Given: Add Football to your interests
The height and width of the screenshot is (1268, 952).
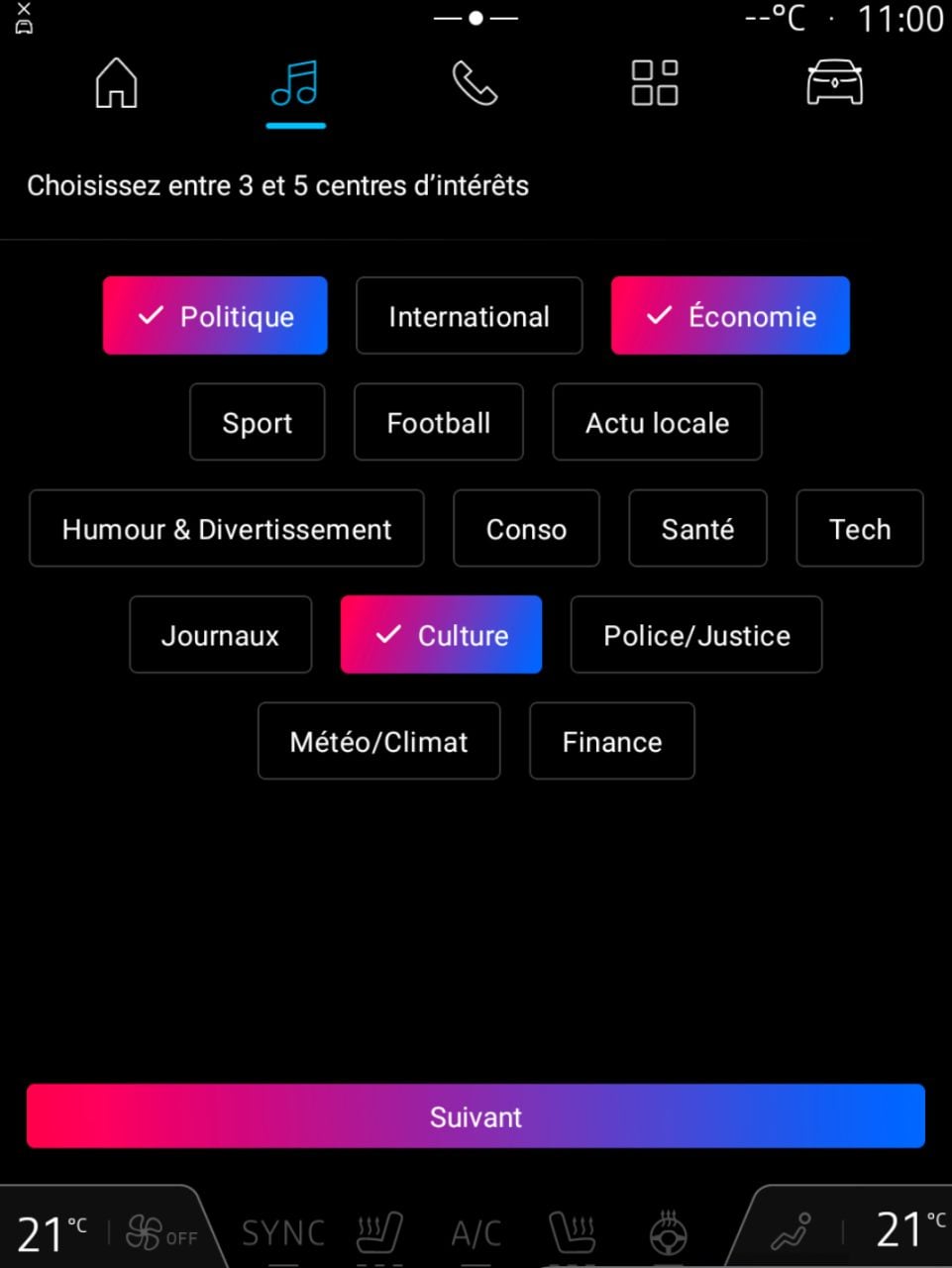Looking at the screenshot, I should tap(438, 423).
